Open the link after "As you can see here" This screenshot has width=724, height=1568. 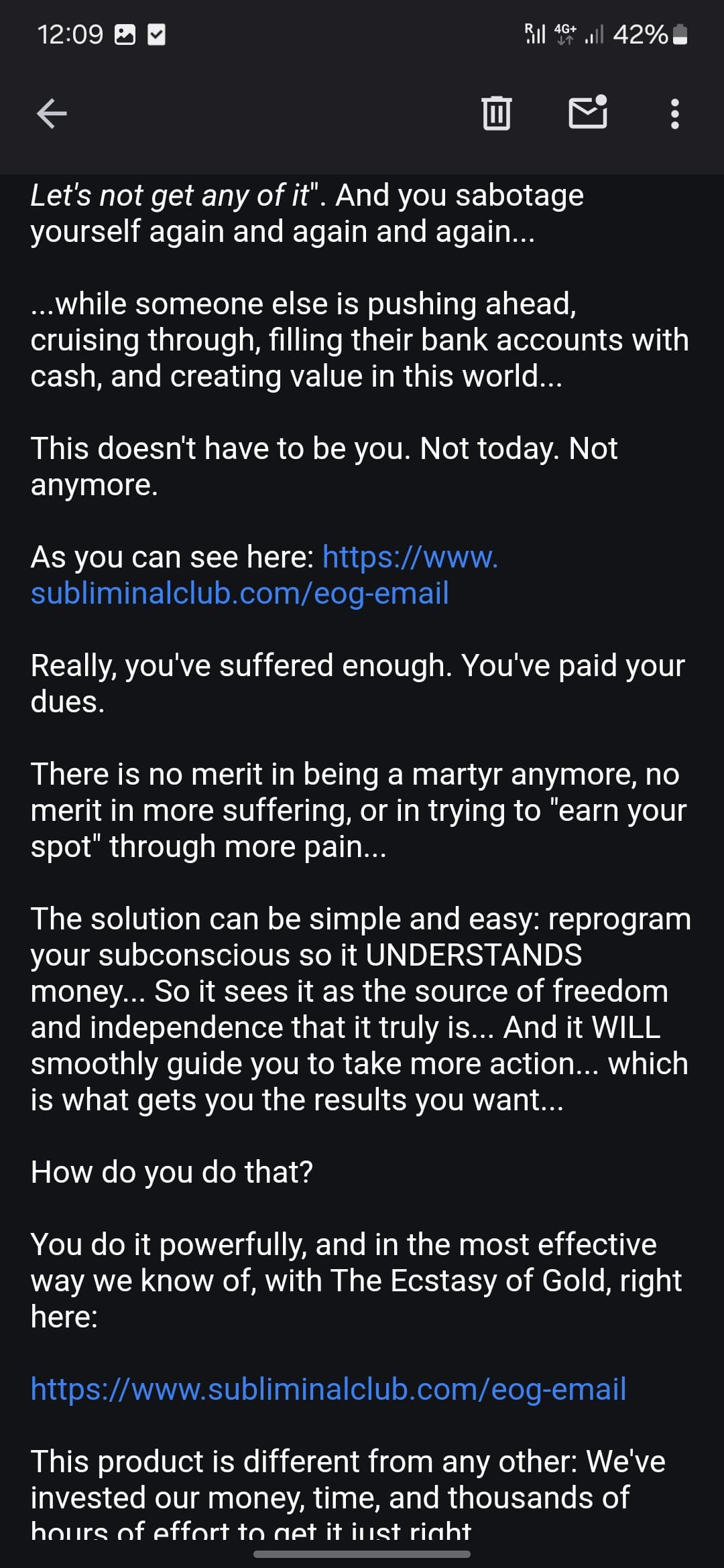pyautogui.click(x=264, y=575)
